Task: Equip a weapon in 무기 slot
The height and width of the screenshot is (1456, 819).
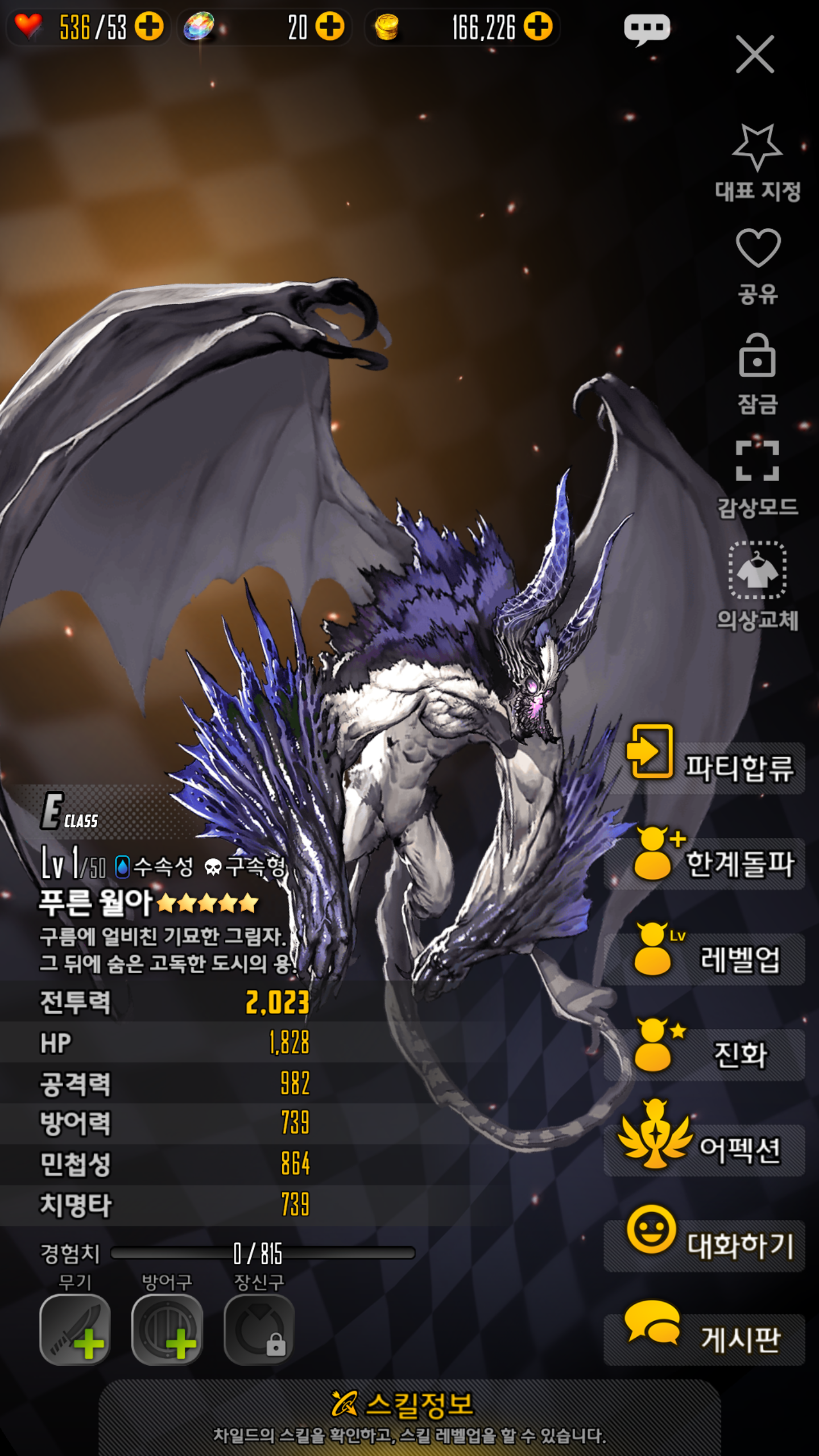Action: [x=75, y=1329]
